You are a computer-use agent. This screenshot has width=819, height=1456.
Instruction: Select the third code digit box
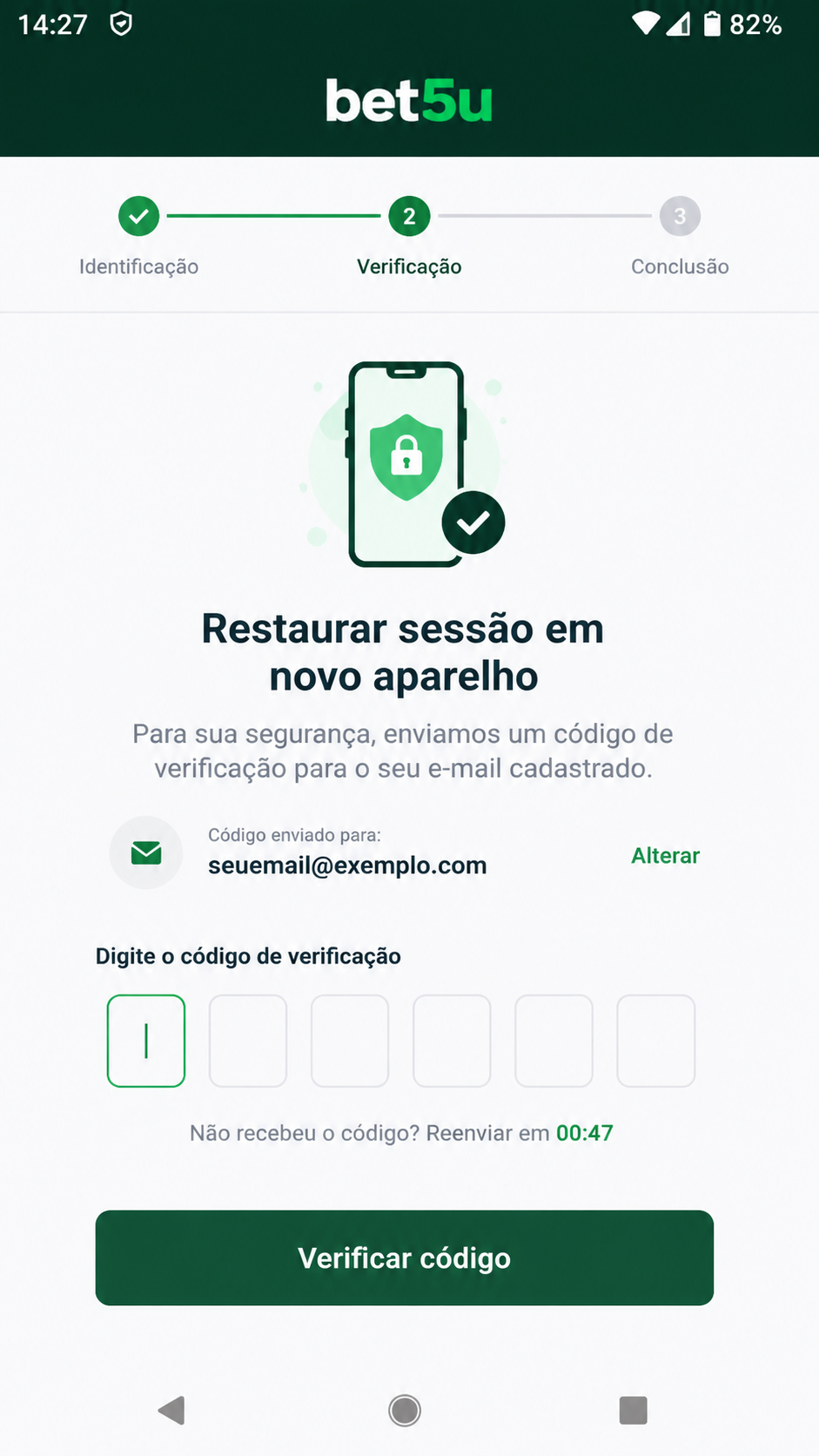coord(350,1041)
